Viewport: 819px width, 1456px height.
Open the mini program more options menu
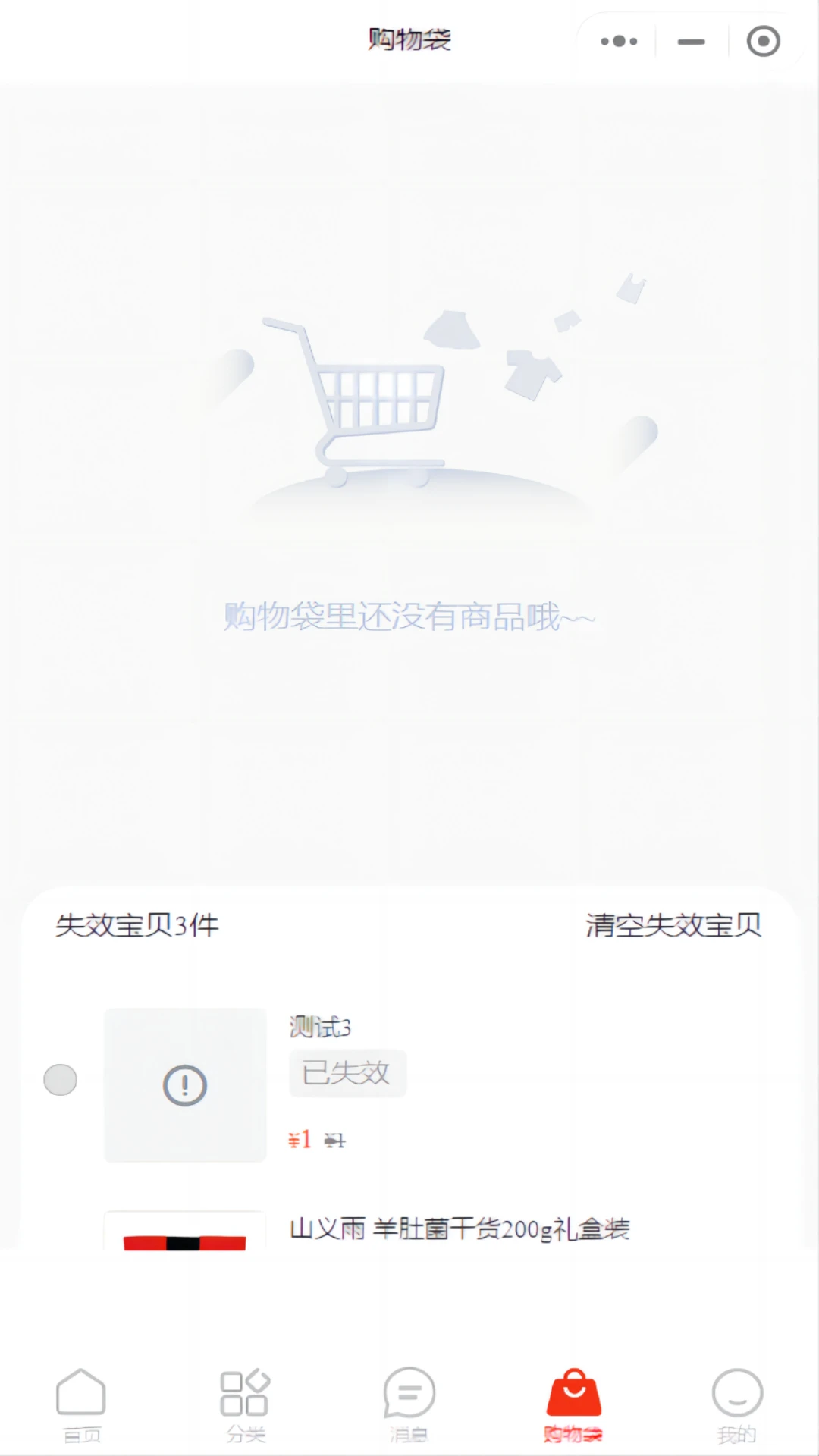tap(618, 42)
